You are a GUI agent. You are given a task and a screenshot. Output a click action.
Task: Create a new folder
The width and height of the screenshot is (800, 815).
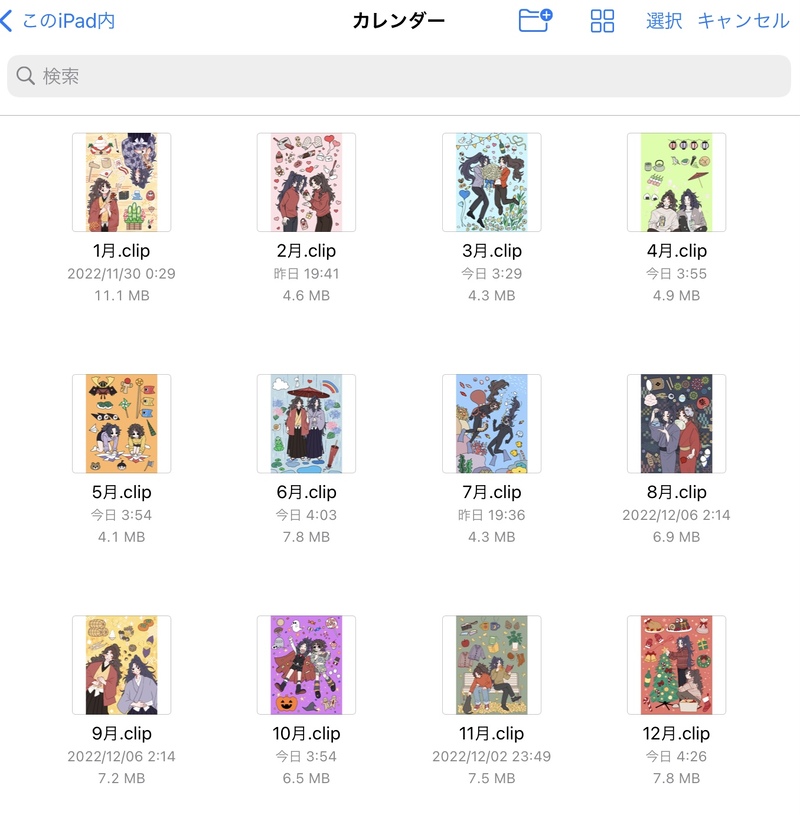pos(536,20)
